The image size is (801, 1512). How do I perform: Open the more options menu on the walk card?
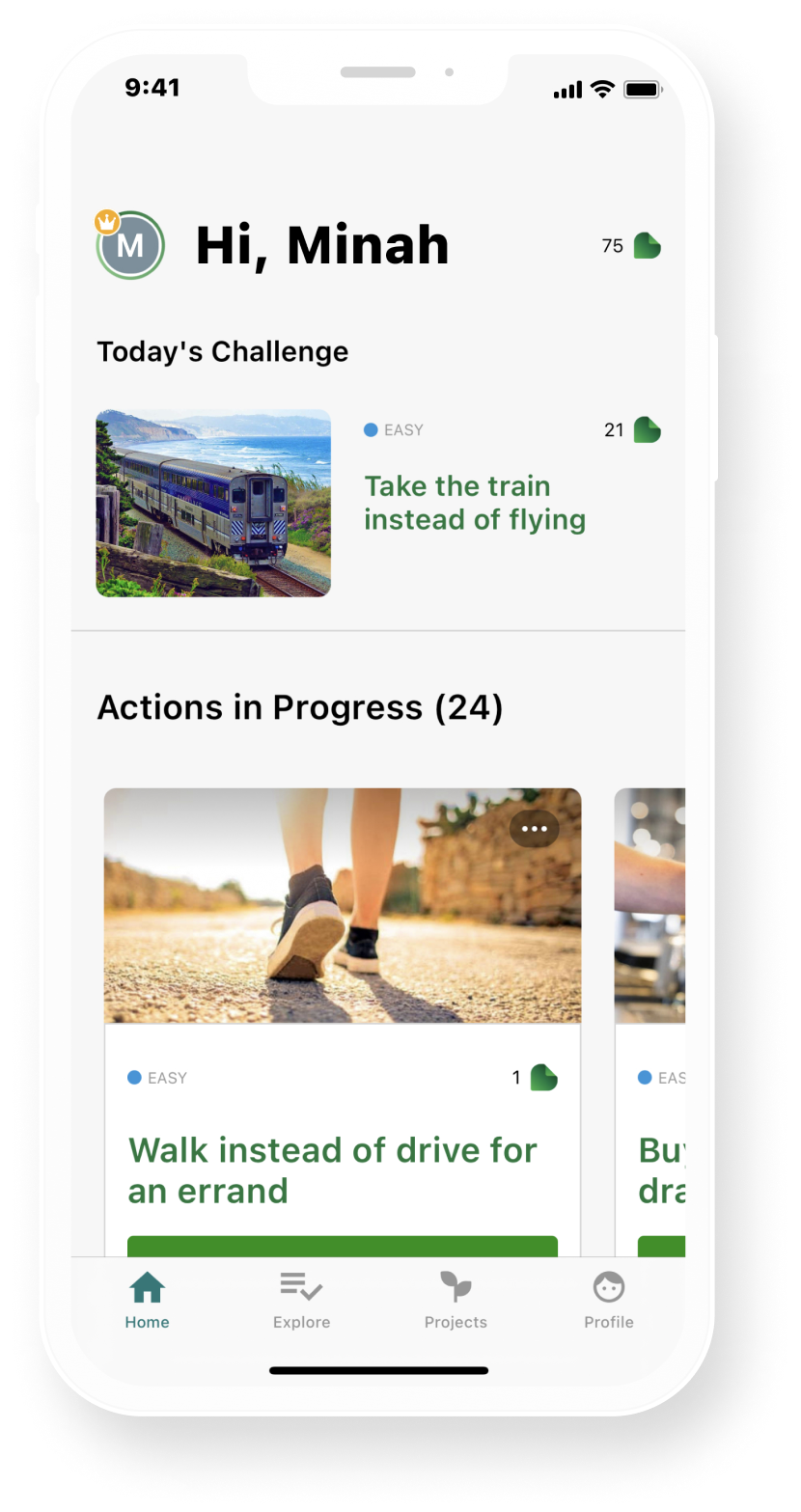[535, 829]
